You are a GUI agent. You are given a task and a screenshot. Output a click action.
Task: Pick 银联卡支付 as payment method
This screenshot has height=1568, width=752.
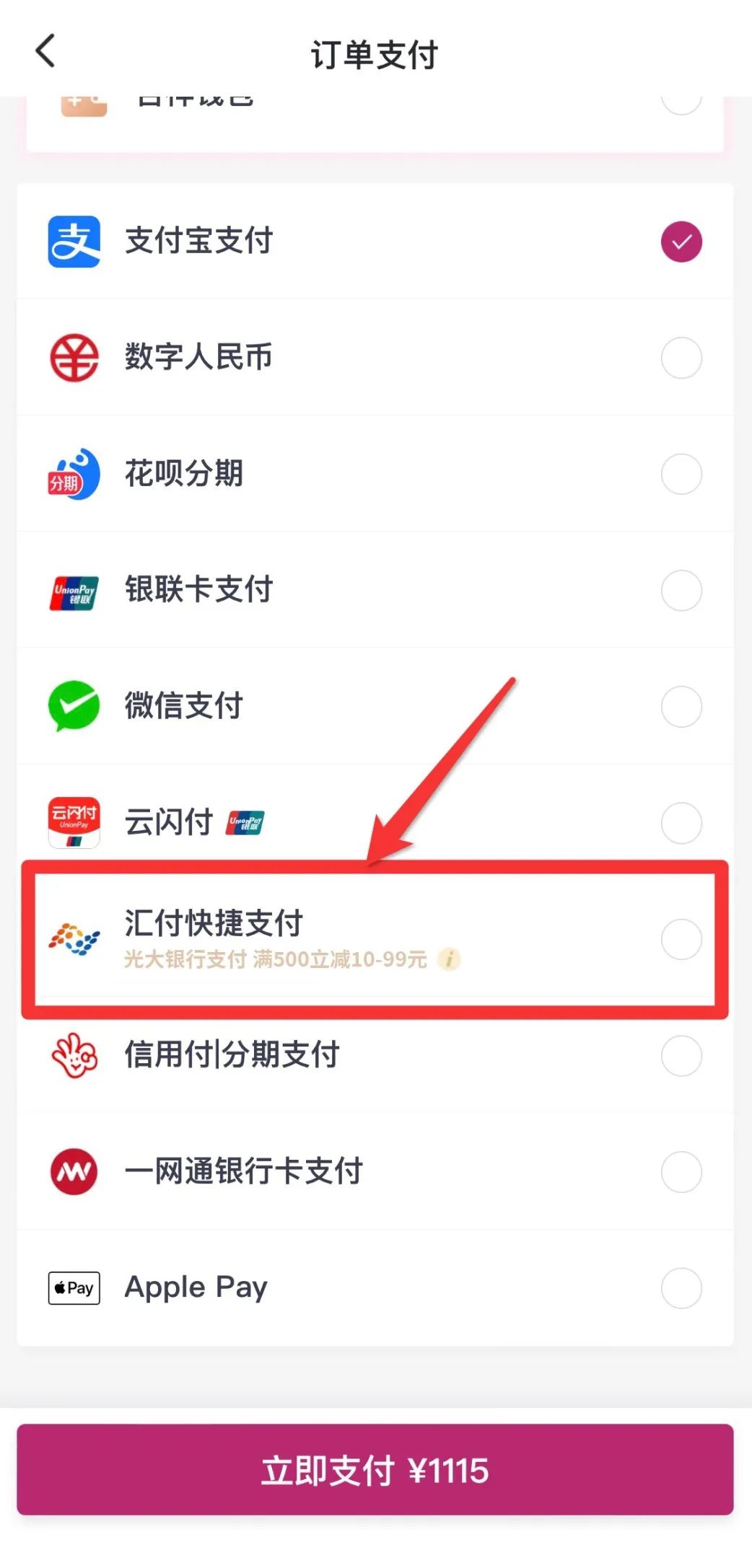[681, 590]
